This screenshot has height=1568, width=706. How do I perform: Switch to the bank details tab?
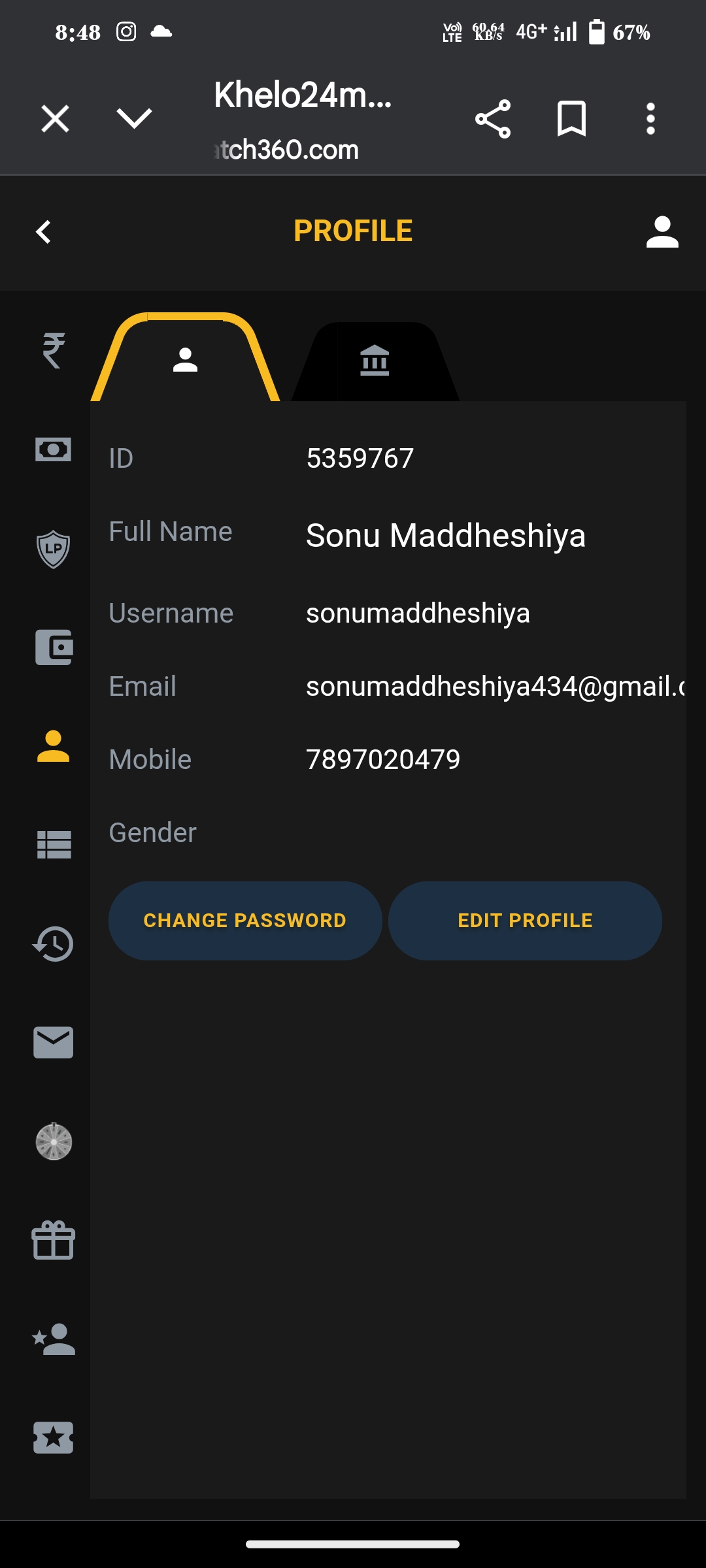[x=375, y=361]
